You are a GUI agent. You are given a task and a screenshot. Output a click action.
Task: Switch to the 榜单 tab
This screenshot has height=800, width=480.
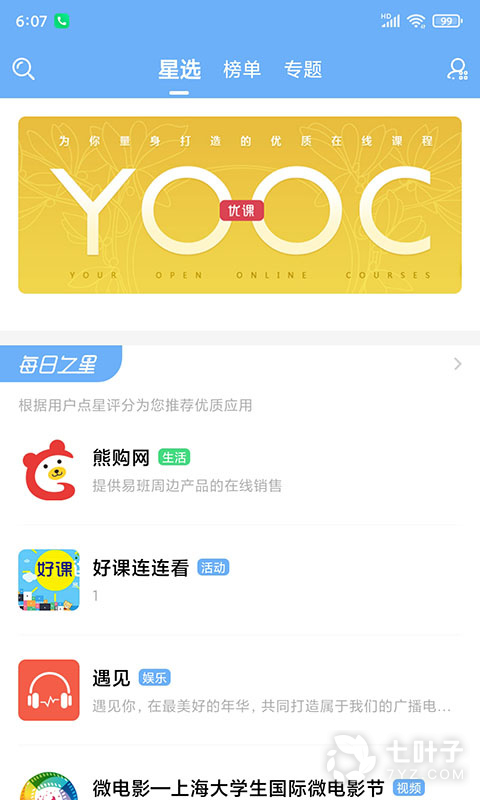(242, 69)
